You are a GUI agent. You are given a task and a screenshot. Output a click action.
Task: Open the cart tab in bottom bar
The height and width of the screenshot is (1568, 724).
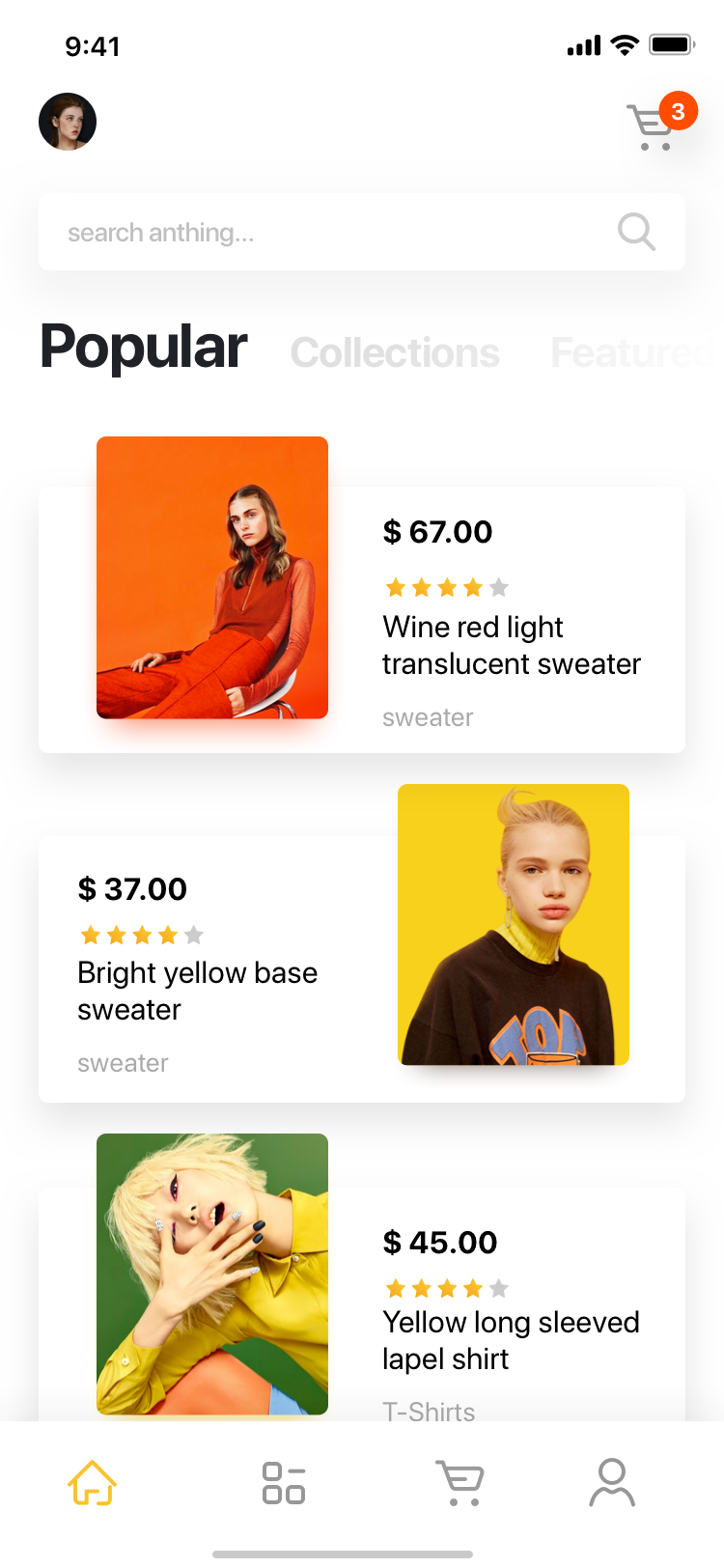point(460,1483)
